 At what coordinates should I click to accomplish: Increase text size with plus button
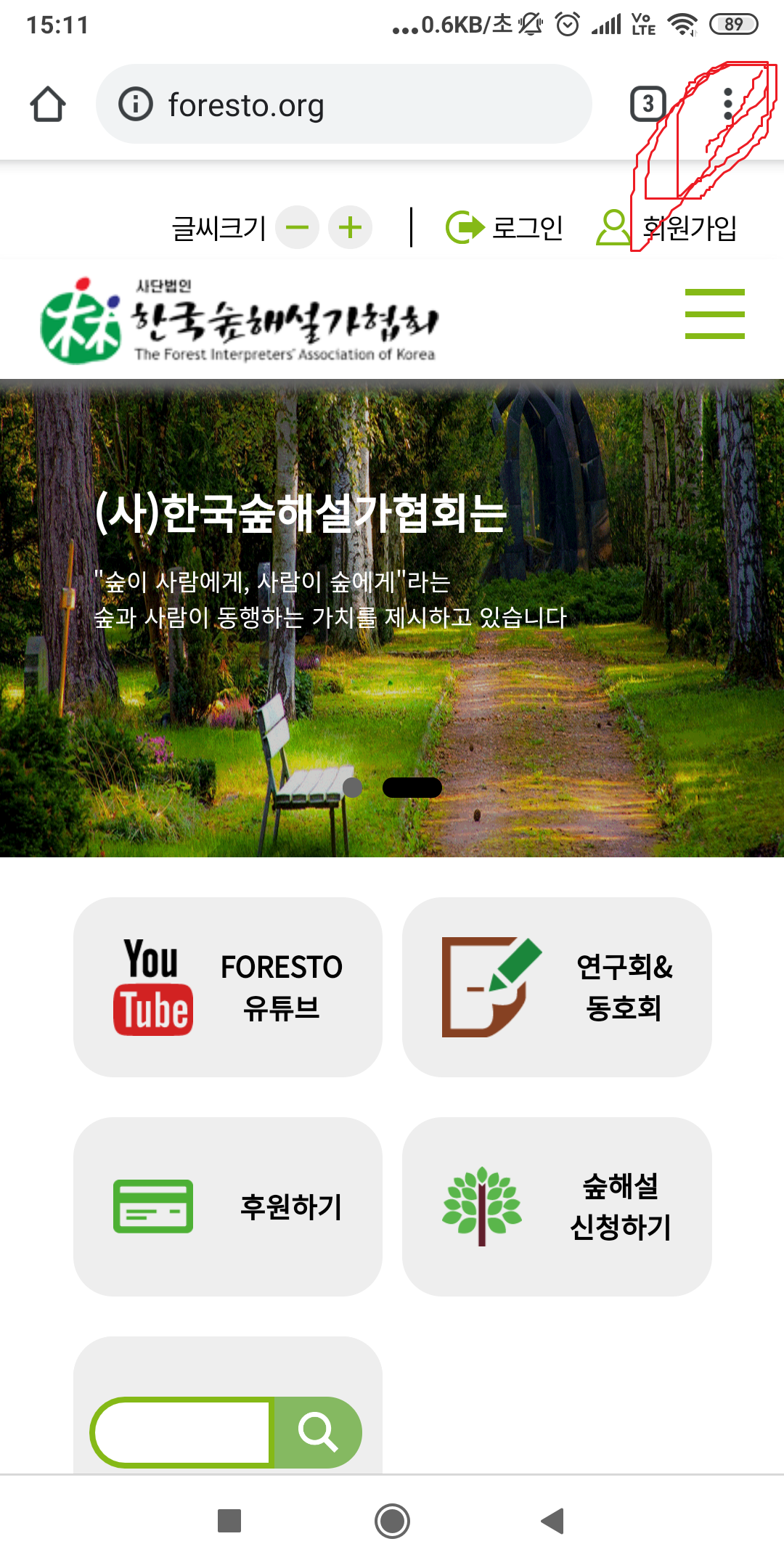tap(351, 227)
